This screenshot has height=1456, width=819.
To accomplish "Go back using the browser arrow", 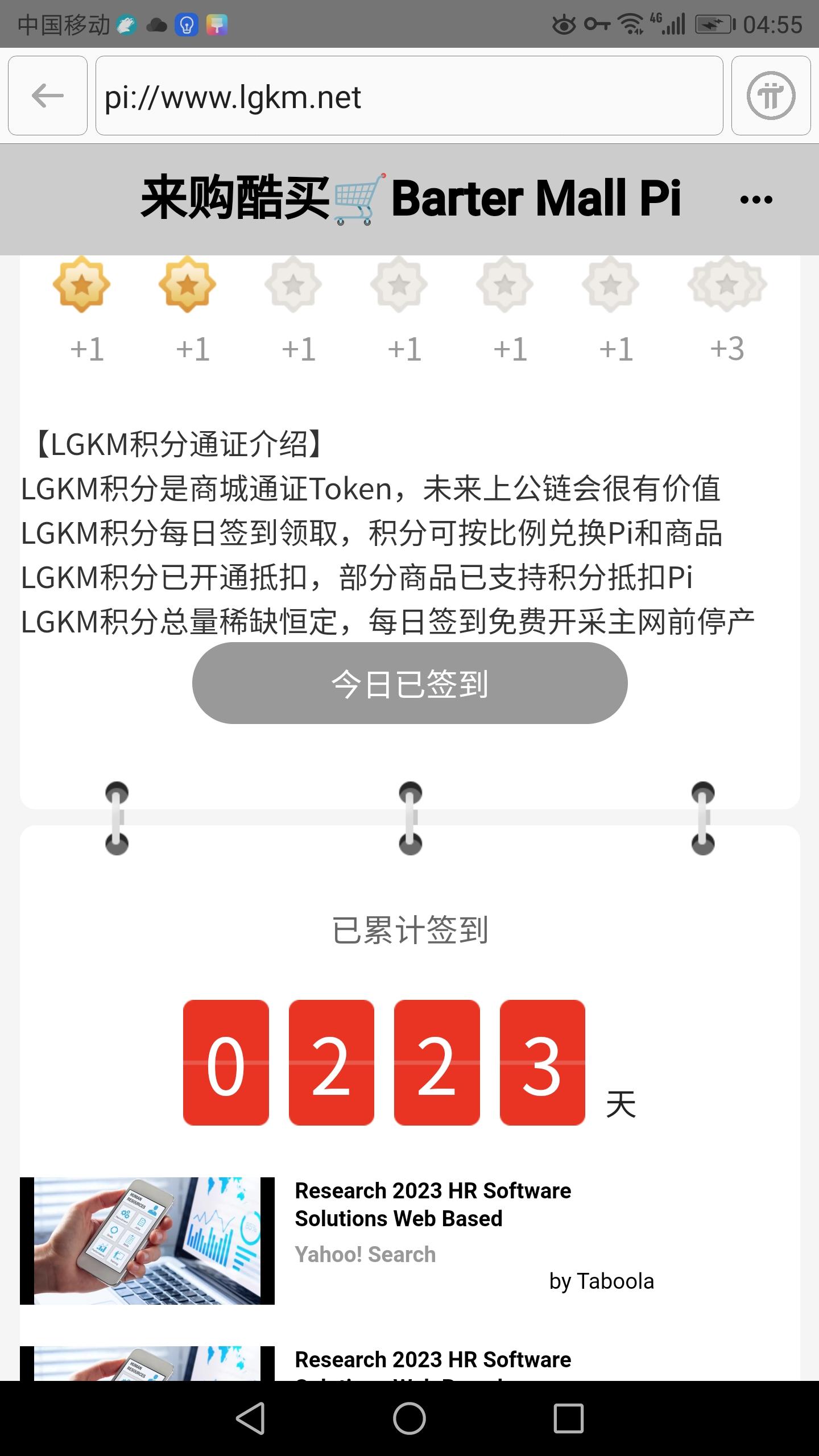I will [x=48, y=96].
